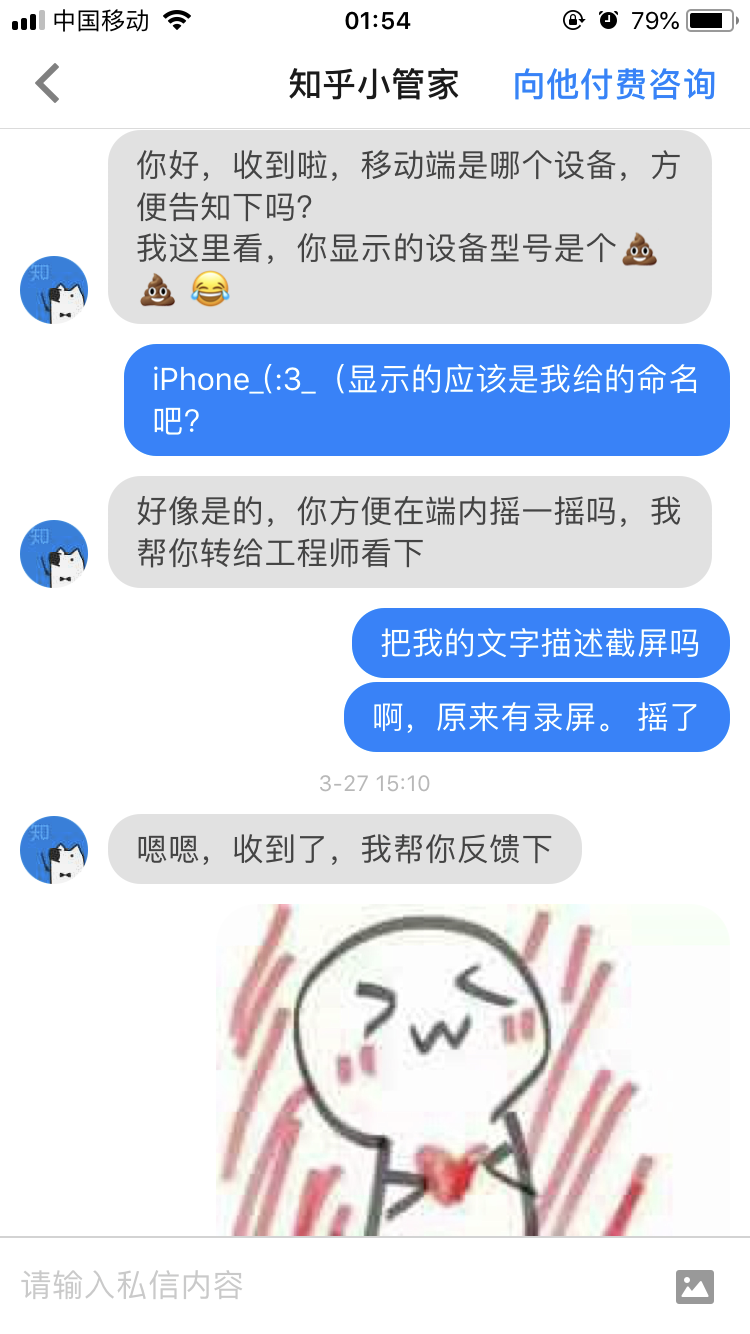This screenshot has height=1334, width=750.
Task: Go back using the top-left arrow
Action: pos(47,83)
